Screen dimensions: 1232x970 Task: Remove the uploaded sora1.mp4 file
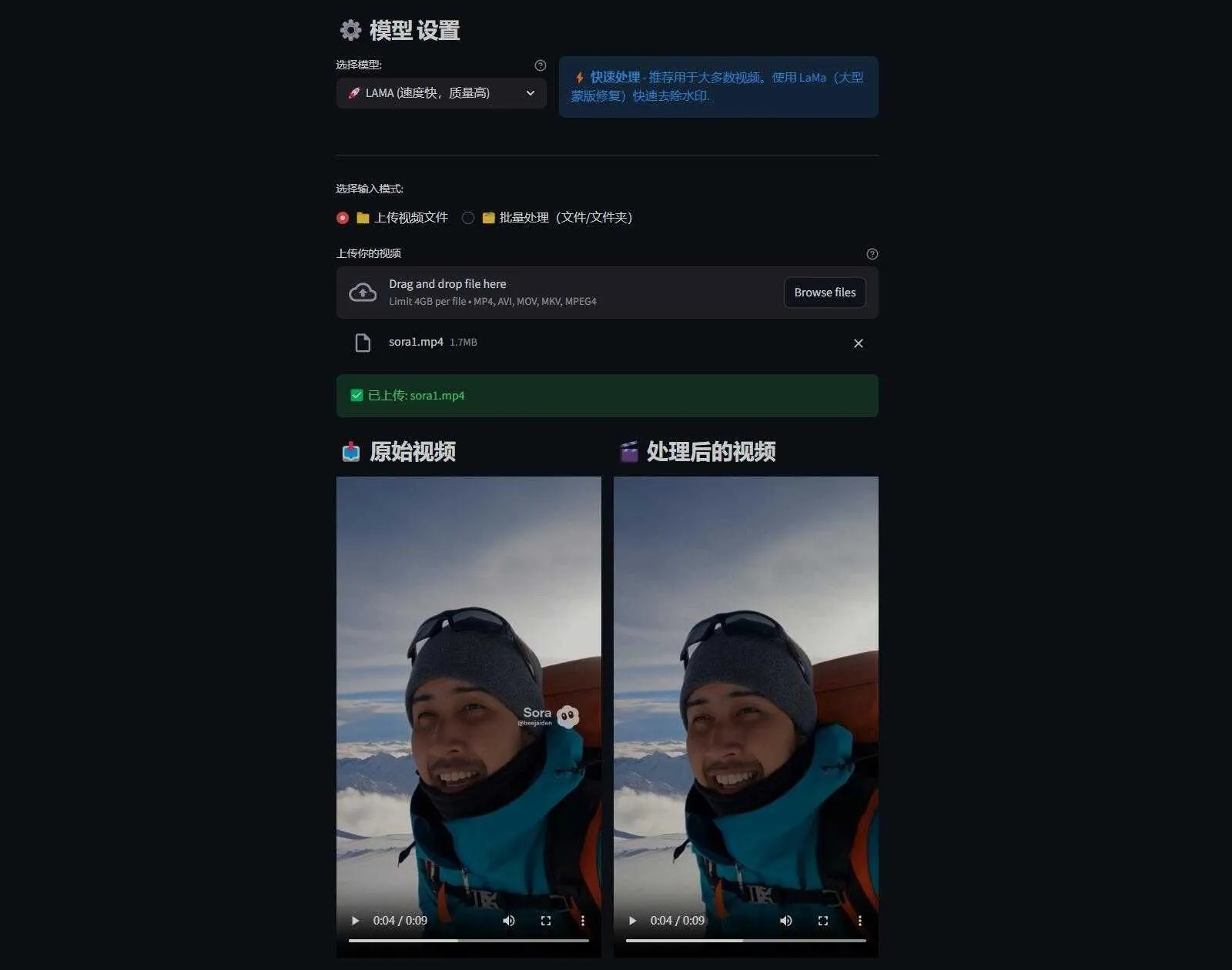[x=859, y=343]
